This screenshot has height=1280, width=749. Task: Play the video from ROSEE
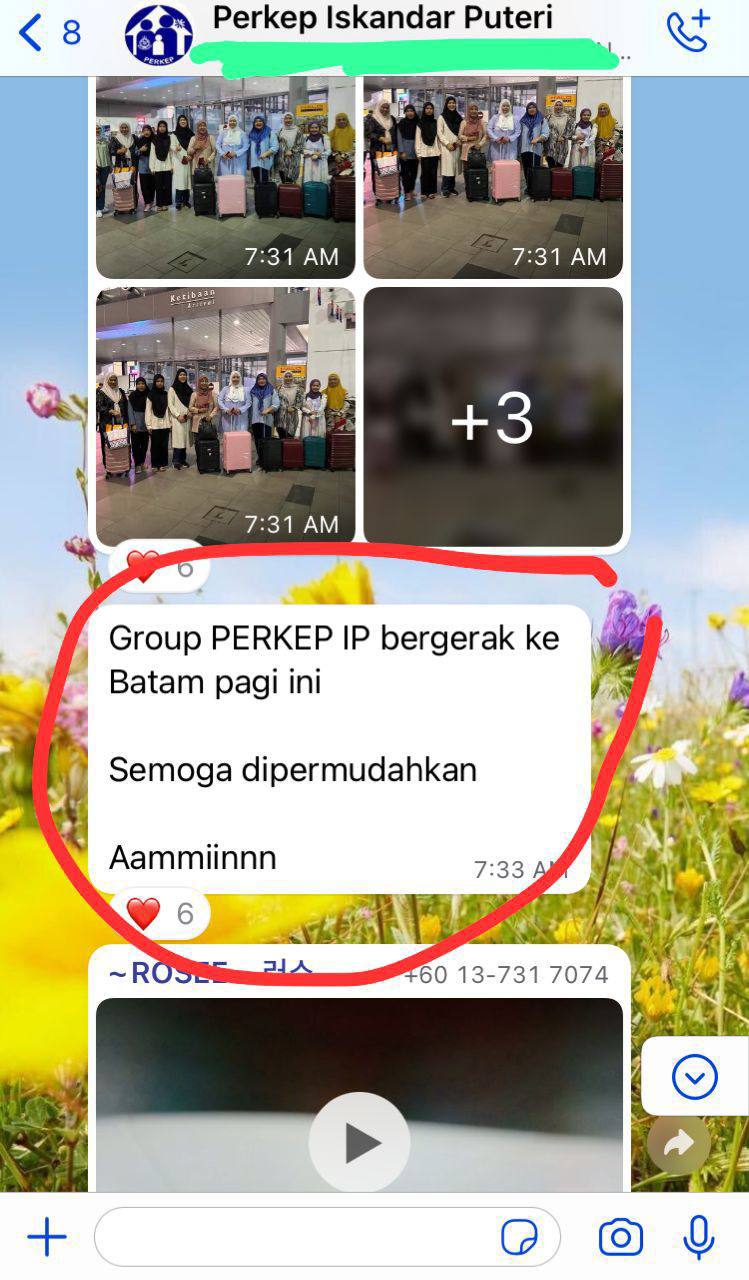[x=359, y=1142]
